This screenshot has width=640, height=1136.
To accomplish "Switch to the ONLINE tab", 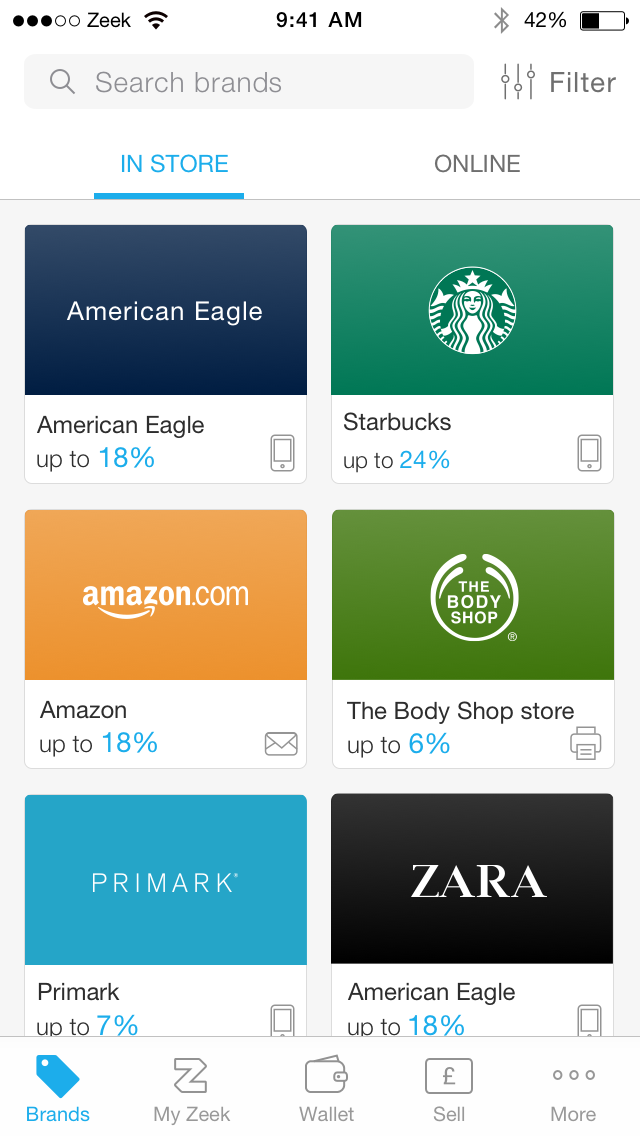I will tap(477, 164).
